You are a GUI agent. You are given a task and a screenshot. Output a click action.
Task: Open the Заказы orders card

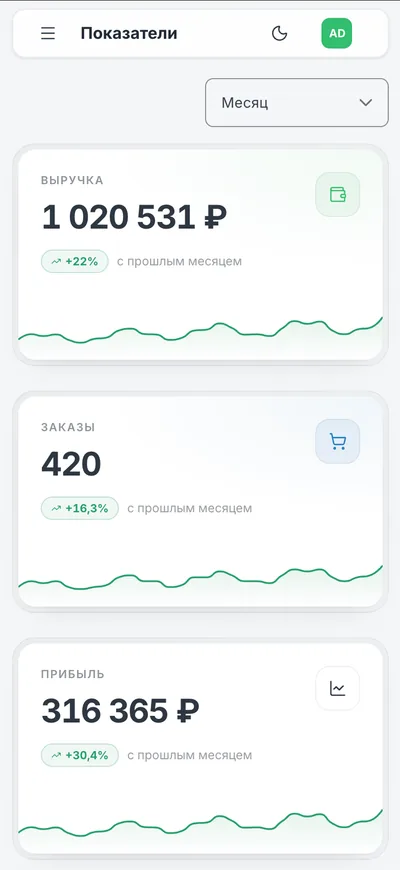(x=200, y=502)
